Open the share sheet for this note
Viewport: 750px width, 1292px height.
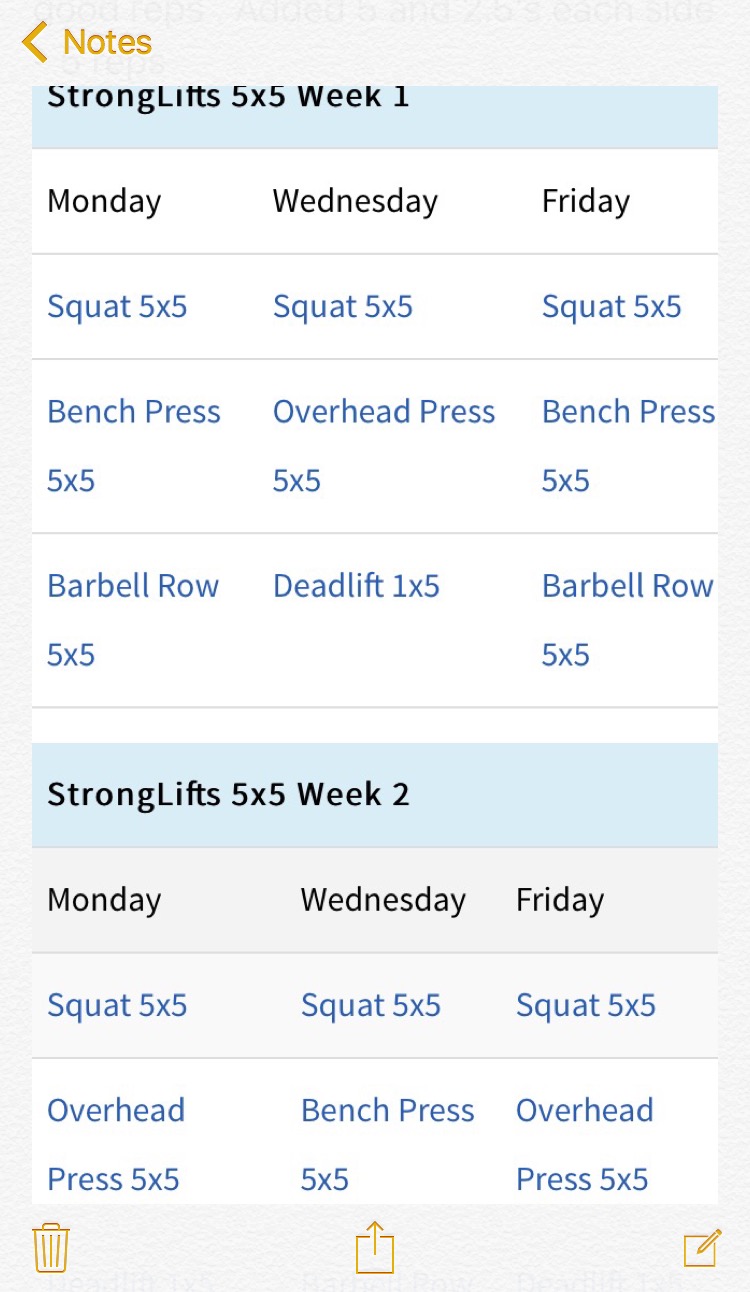pyautogui.click(x=375, y=1247)
